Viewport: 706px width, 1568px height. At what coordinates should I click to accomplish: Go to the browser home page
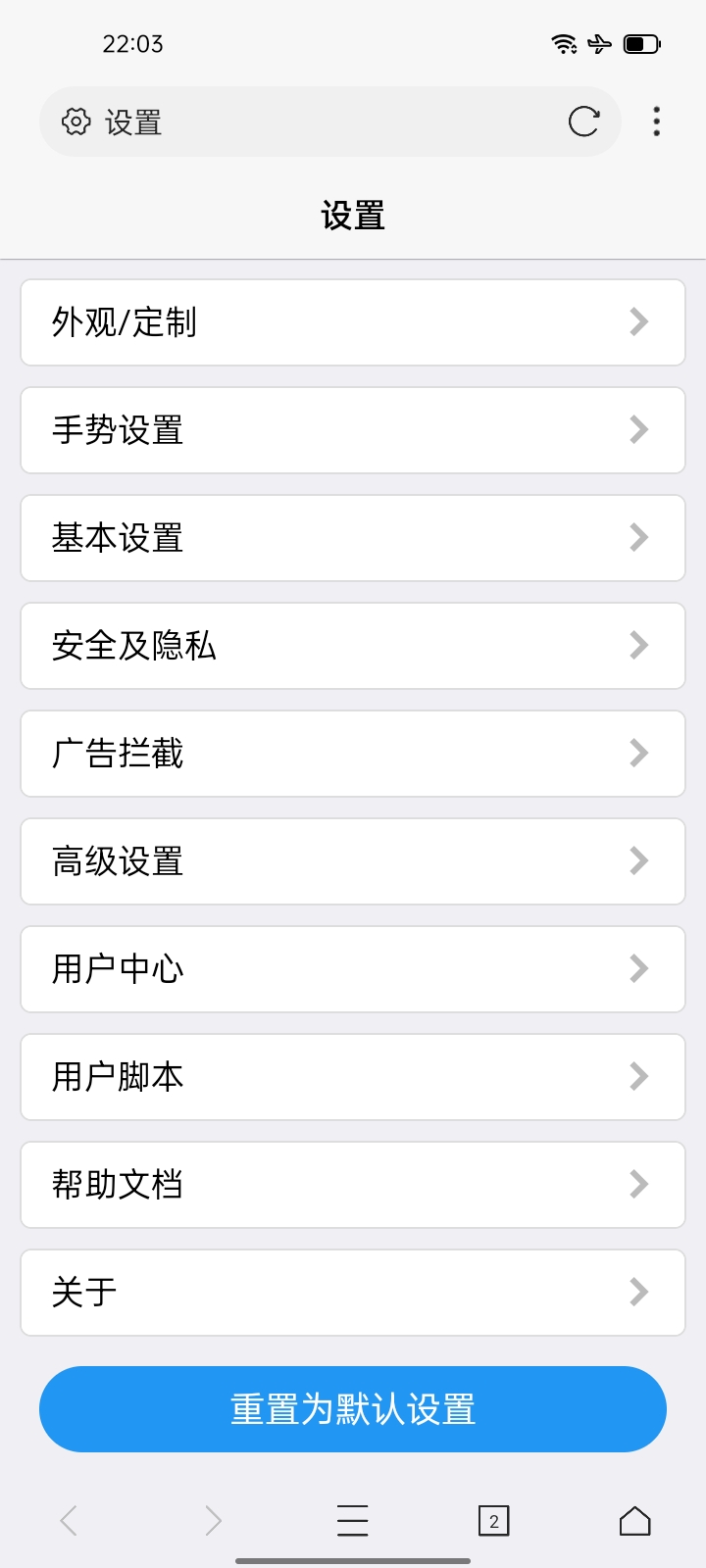(635, 1521)
